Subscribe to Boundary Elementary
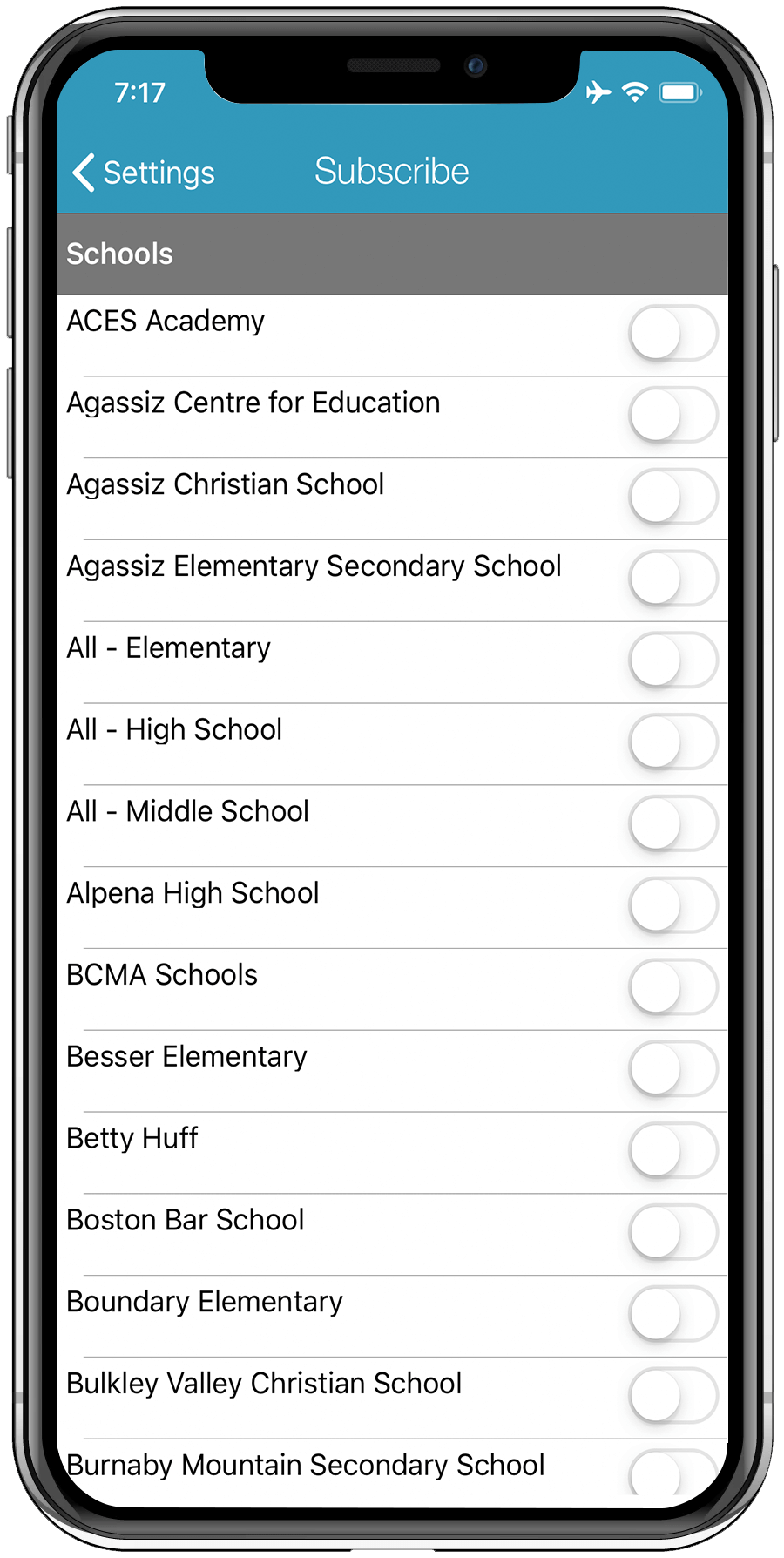This screenshot has height=1558, width=784. pyautogui.click(x=673, y=1315)
